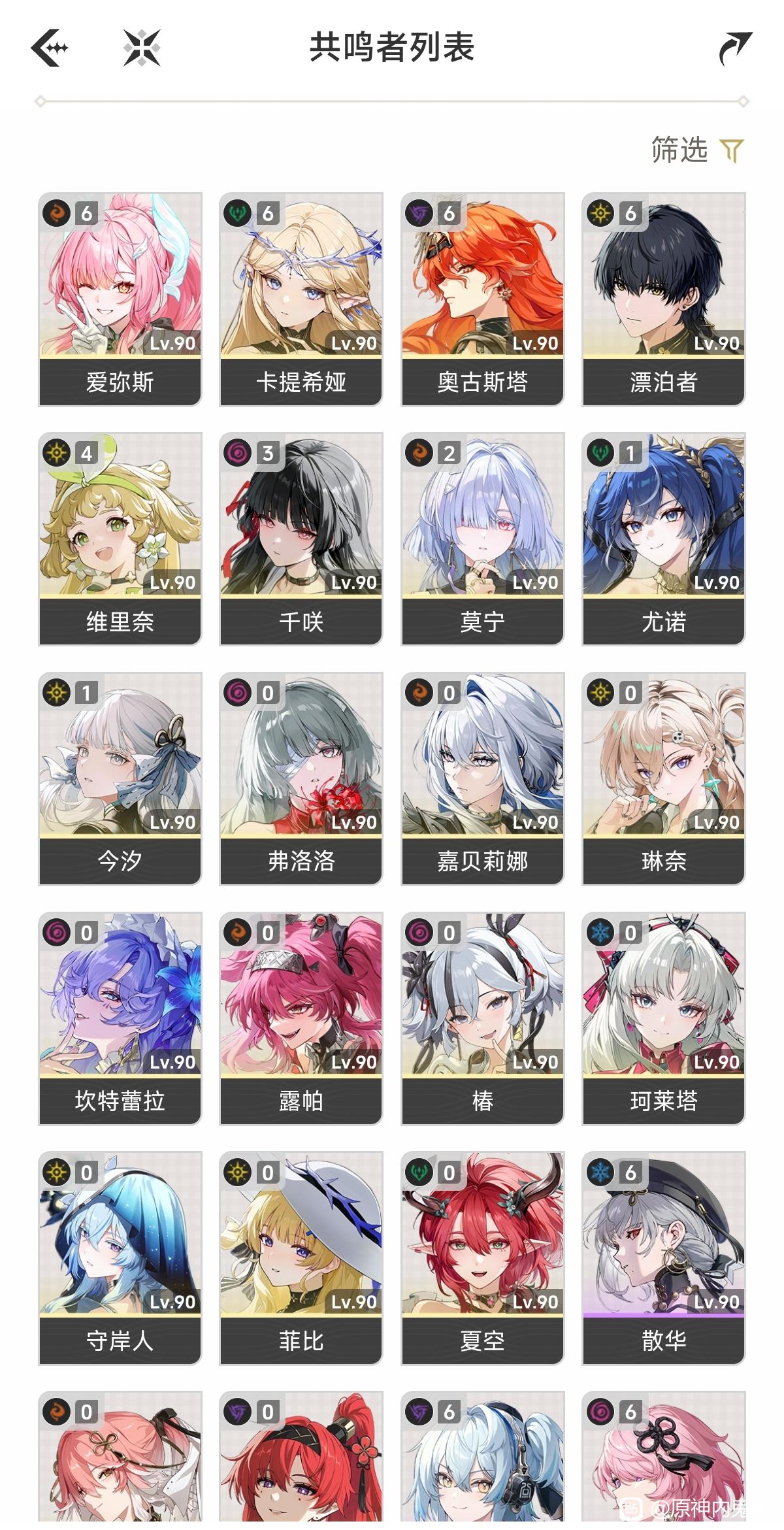View 卡提希娅 resonator details

pos(301,299)
